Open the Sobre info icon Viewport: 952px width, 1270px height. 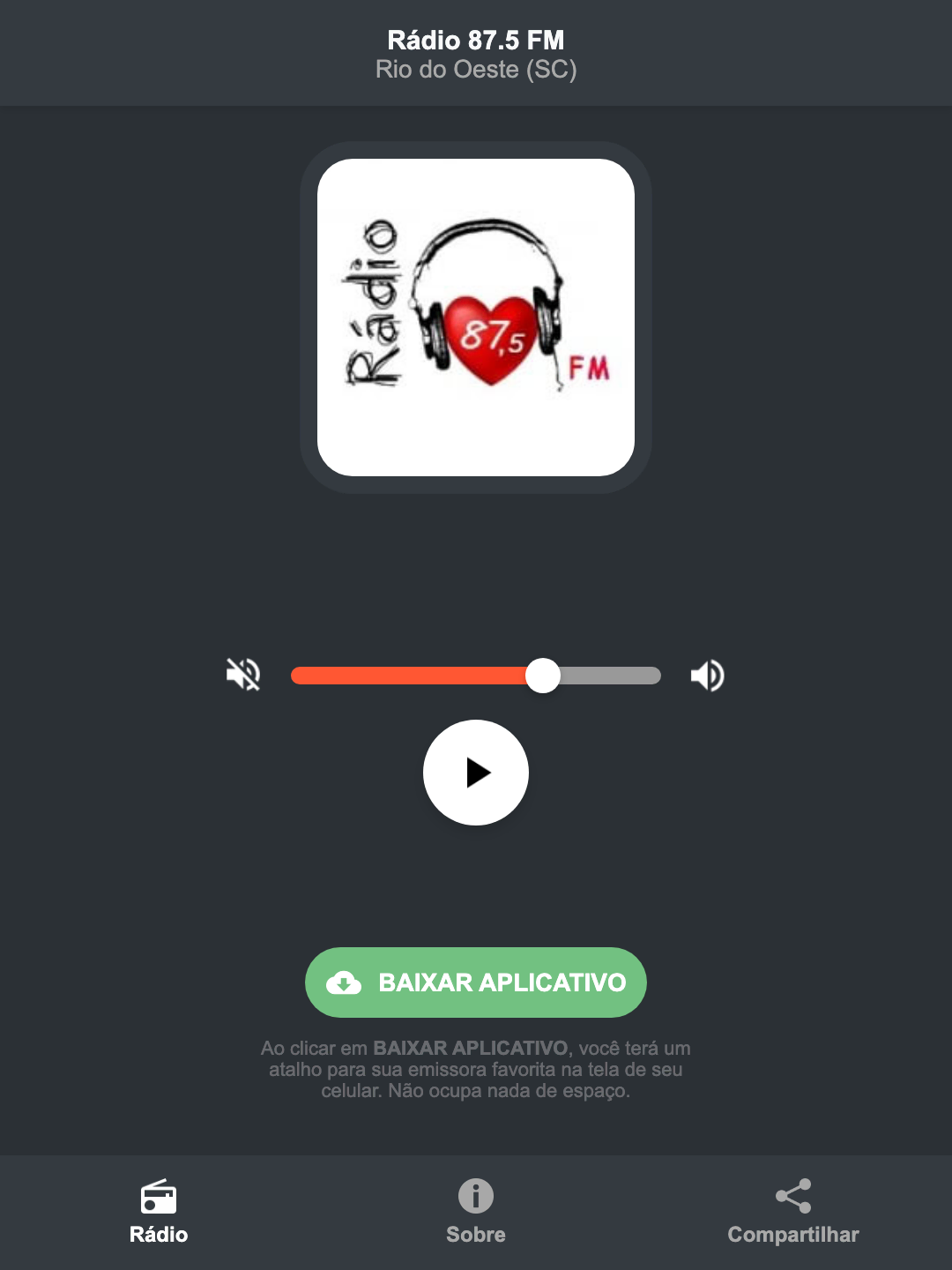475,1198
